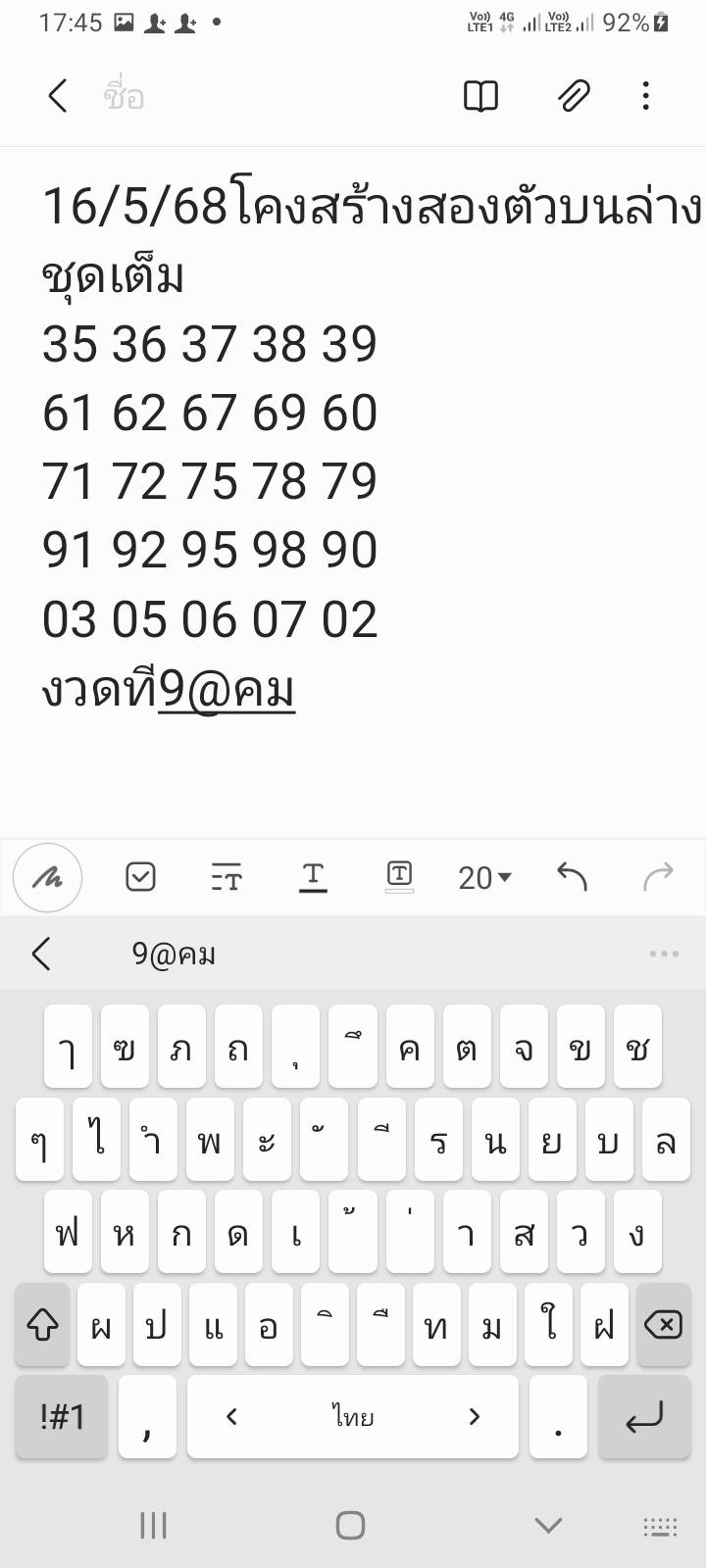706x1568 pixels.
Task: Switch to the !#1 symbols keyboard
Action: pyautogui.click(x=62, y=1416)
